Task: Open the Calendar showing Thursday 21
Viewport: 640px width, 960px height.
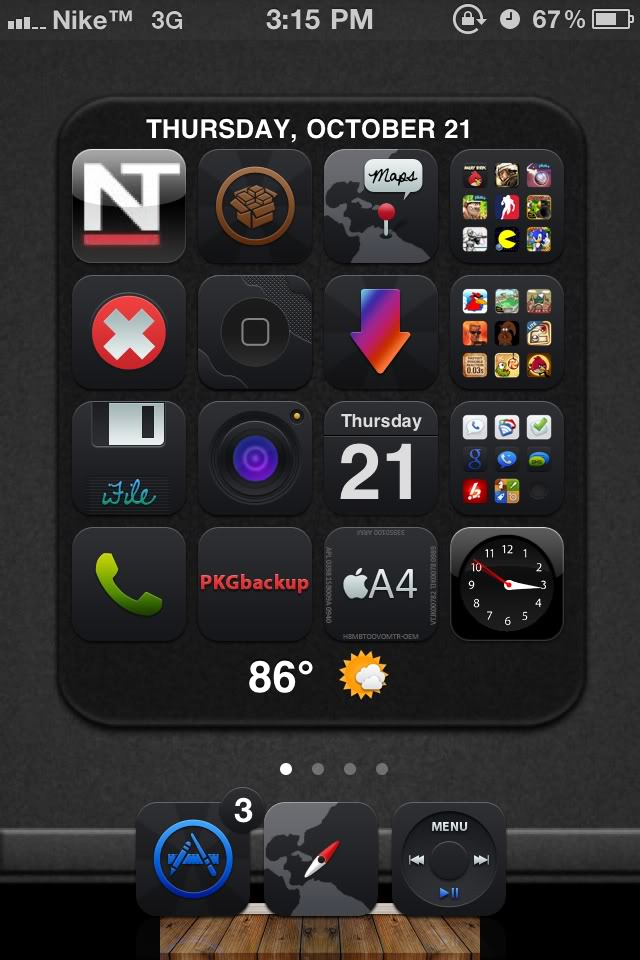Action: tap(381, 458)
